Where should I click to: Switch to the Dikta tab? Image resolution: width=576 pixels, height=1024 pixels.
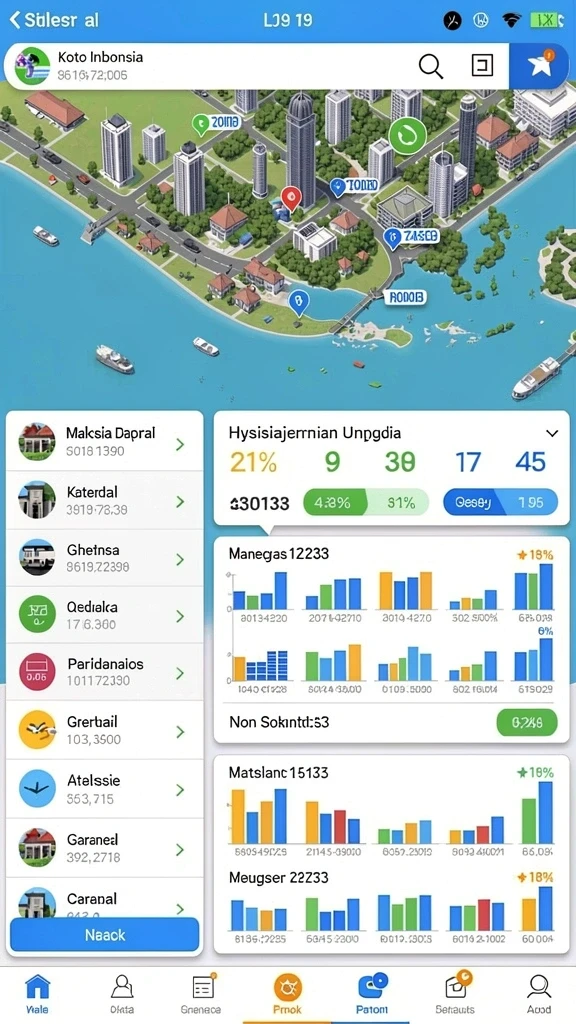(122, 993)
